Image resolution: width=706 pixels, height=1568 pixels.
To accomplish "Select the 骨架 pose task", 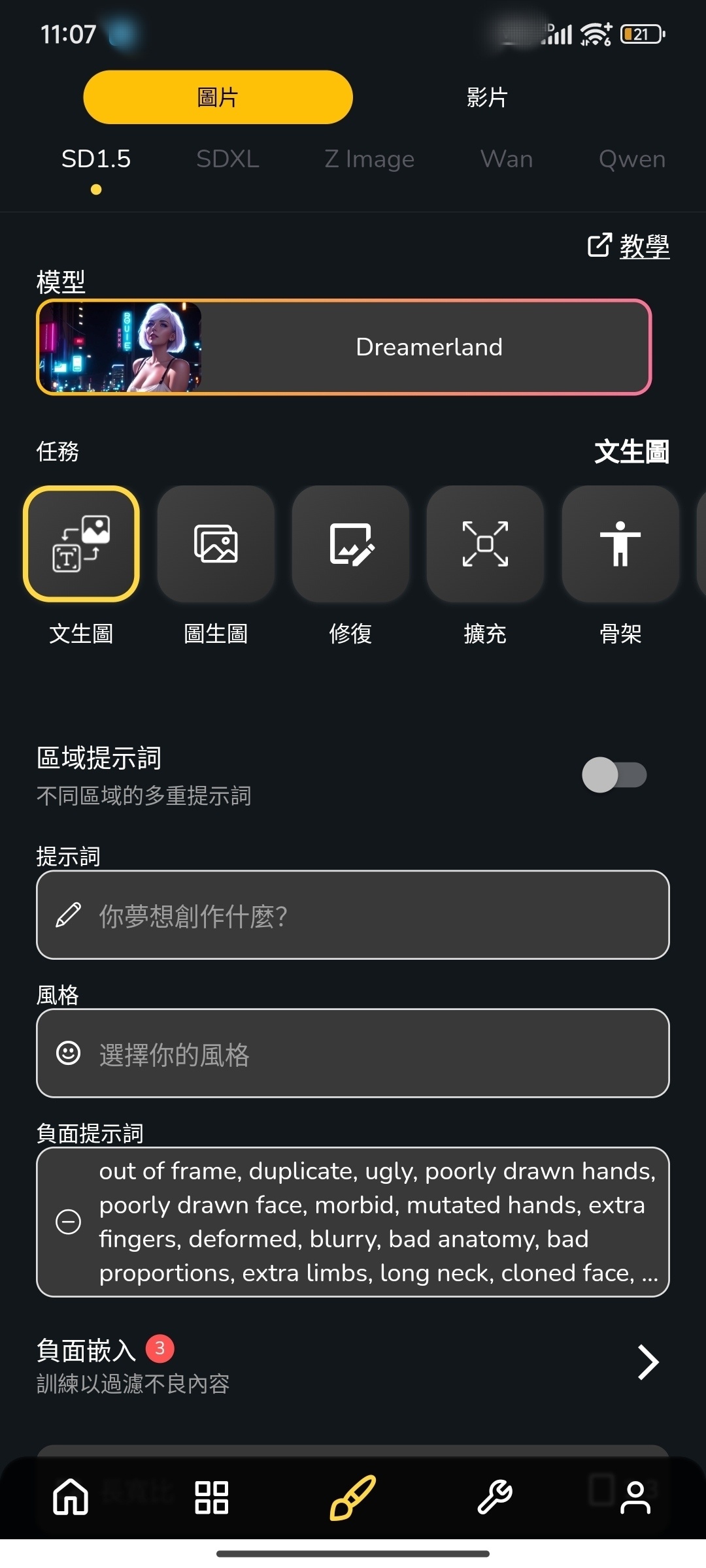I will 620,544.
